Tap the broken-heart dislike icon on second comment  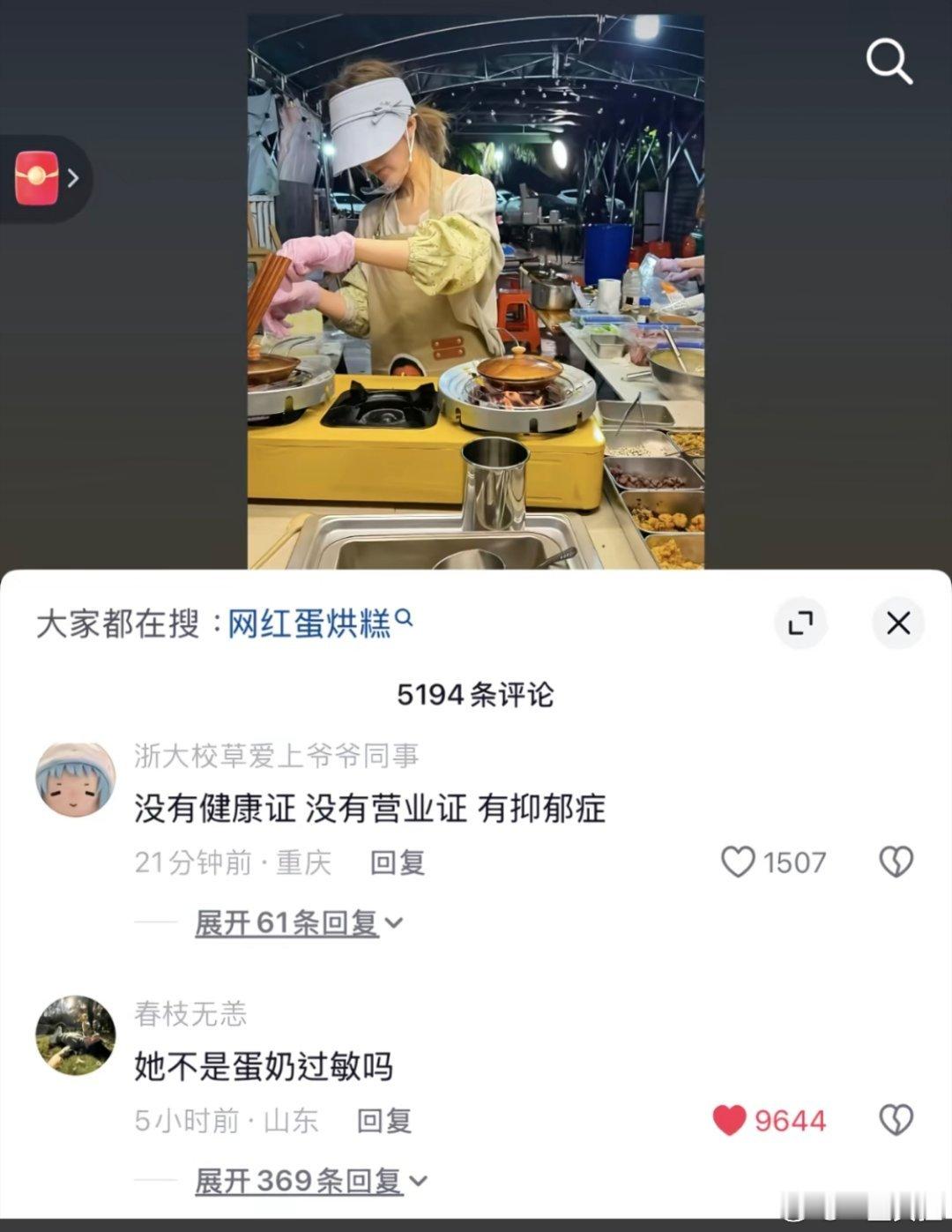[897, 1121]
